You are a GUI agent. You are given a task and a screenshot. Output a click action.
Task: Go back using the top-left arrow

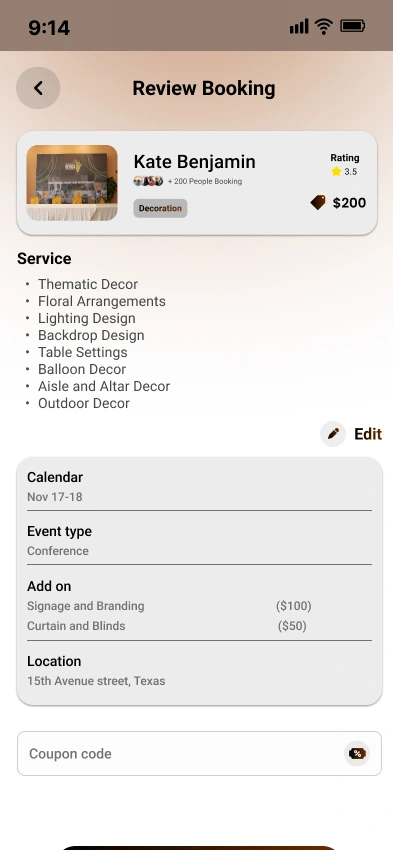point(38,88)
